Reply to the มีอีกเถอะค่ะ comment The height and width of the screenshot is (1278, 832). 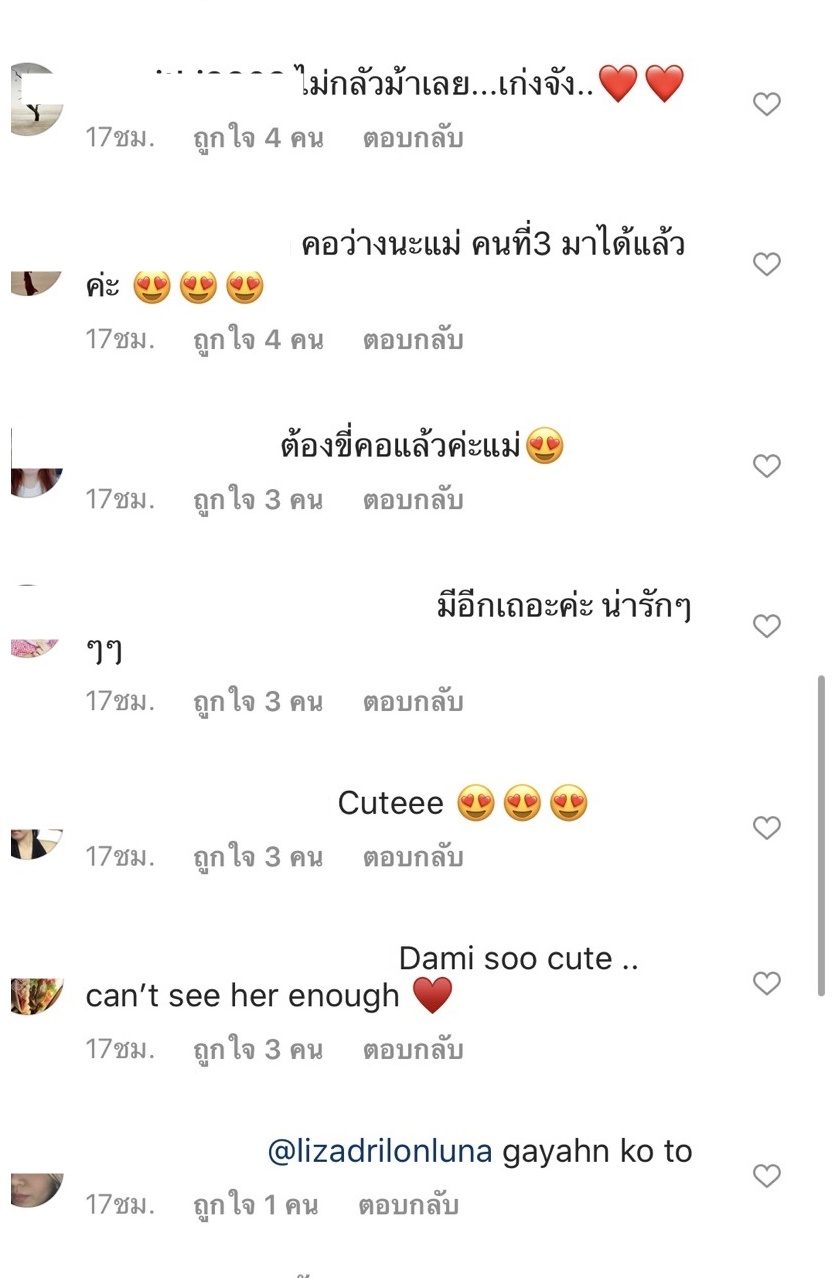(412, 702)
